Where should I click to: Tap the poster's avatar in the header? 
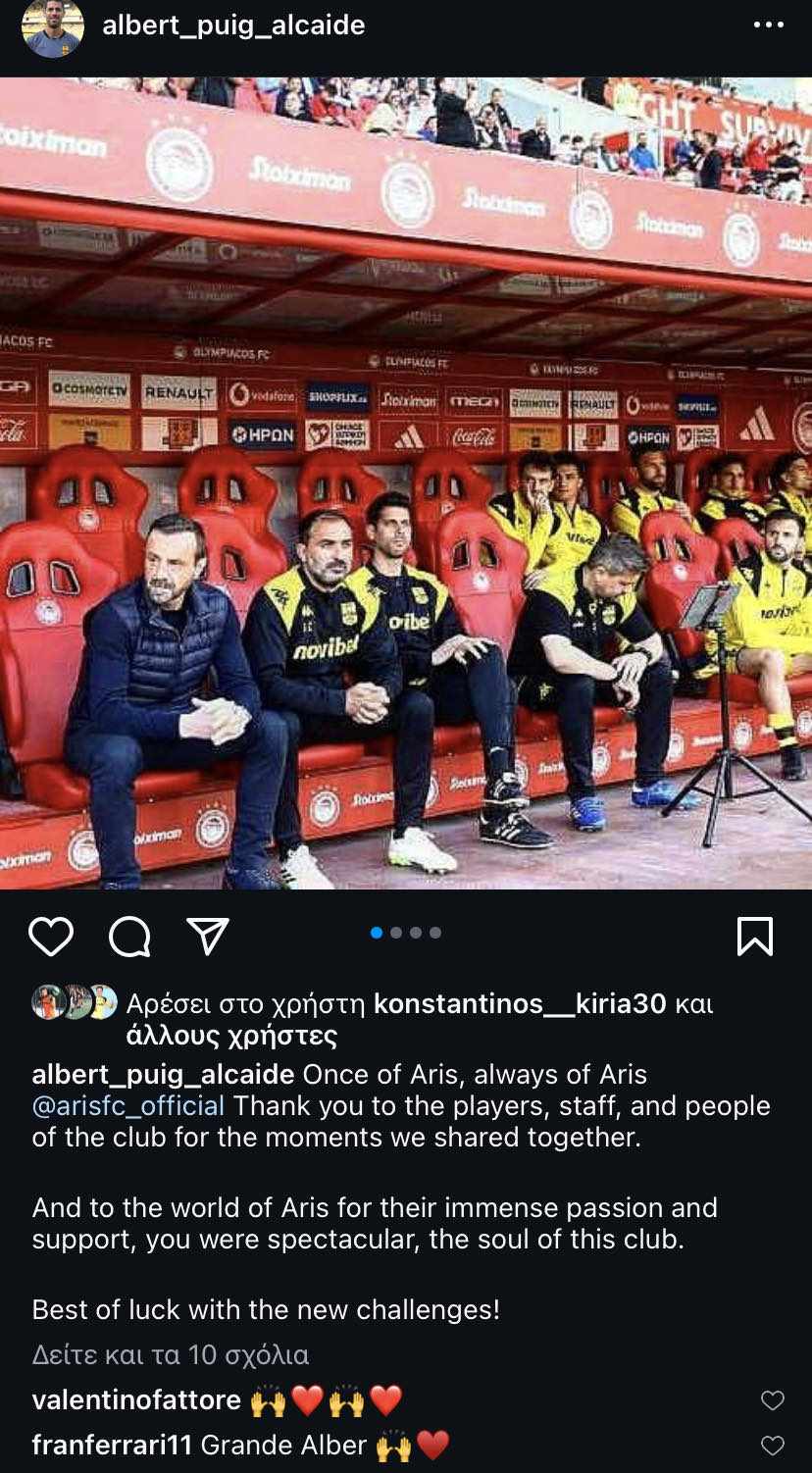52,26
